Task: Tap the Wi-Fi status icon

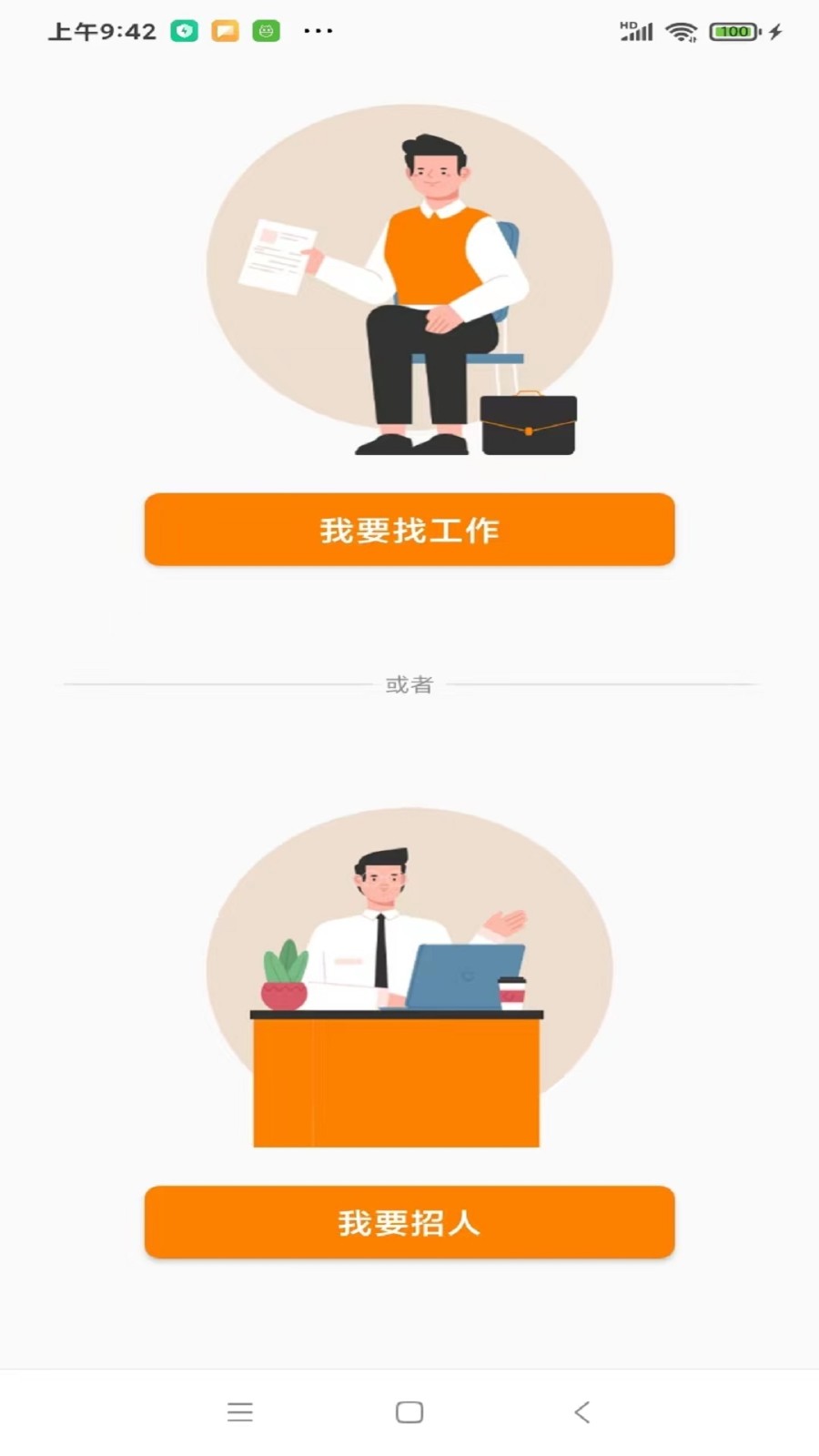Action: click(x=681, y=30)
